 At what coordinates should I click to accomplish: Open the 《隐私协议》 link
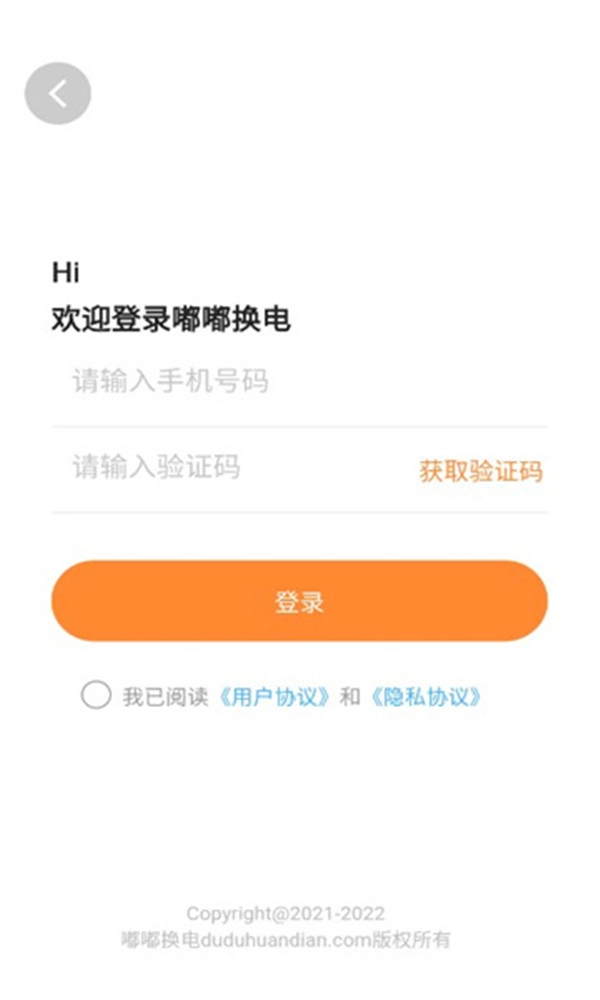426,697
